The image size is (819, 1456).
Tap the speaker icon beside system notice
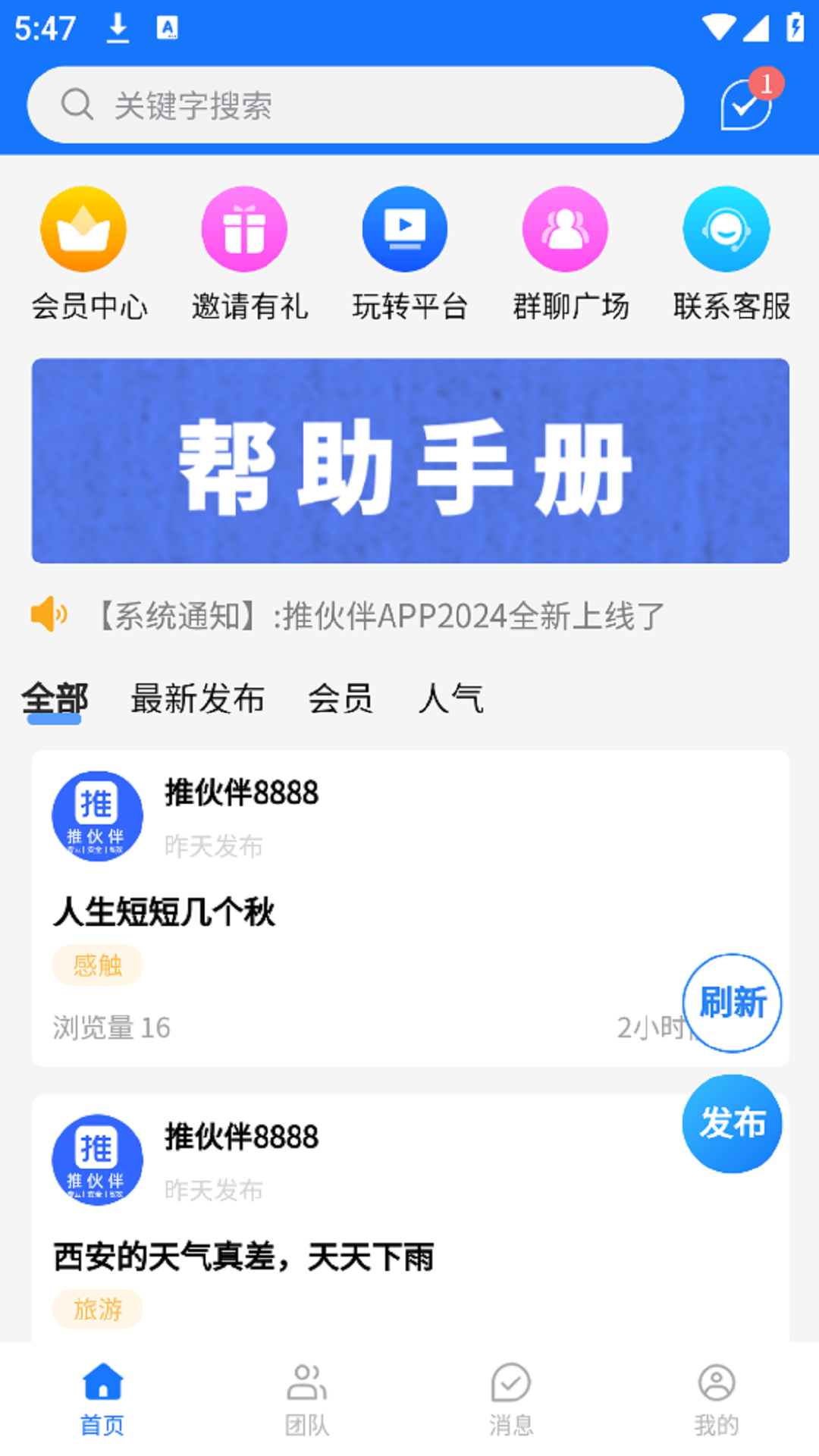click(49, 616)
